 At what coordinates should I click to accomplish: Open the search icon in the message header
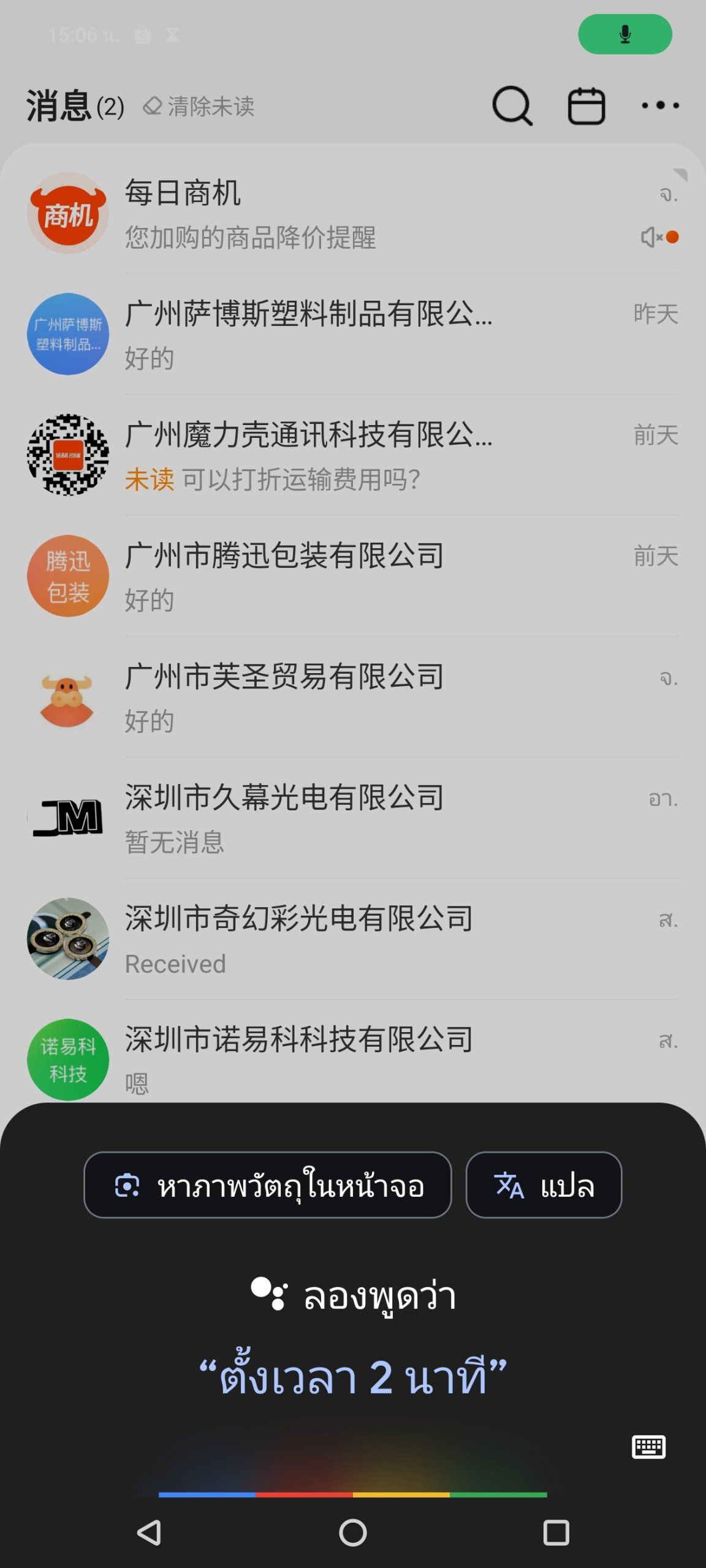pyautogui.click(x=512, y=105)
